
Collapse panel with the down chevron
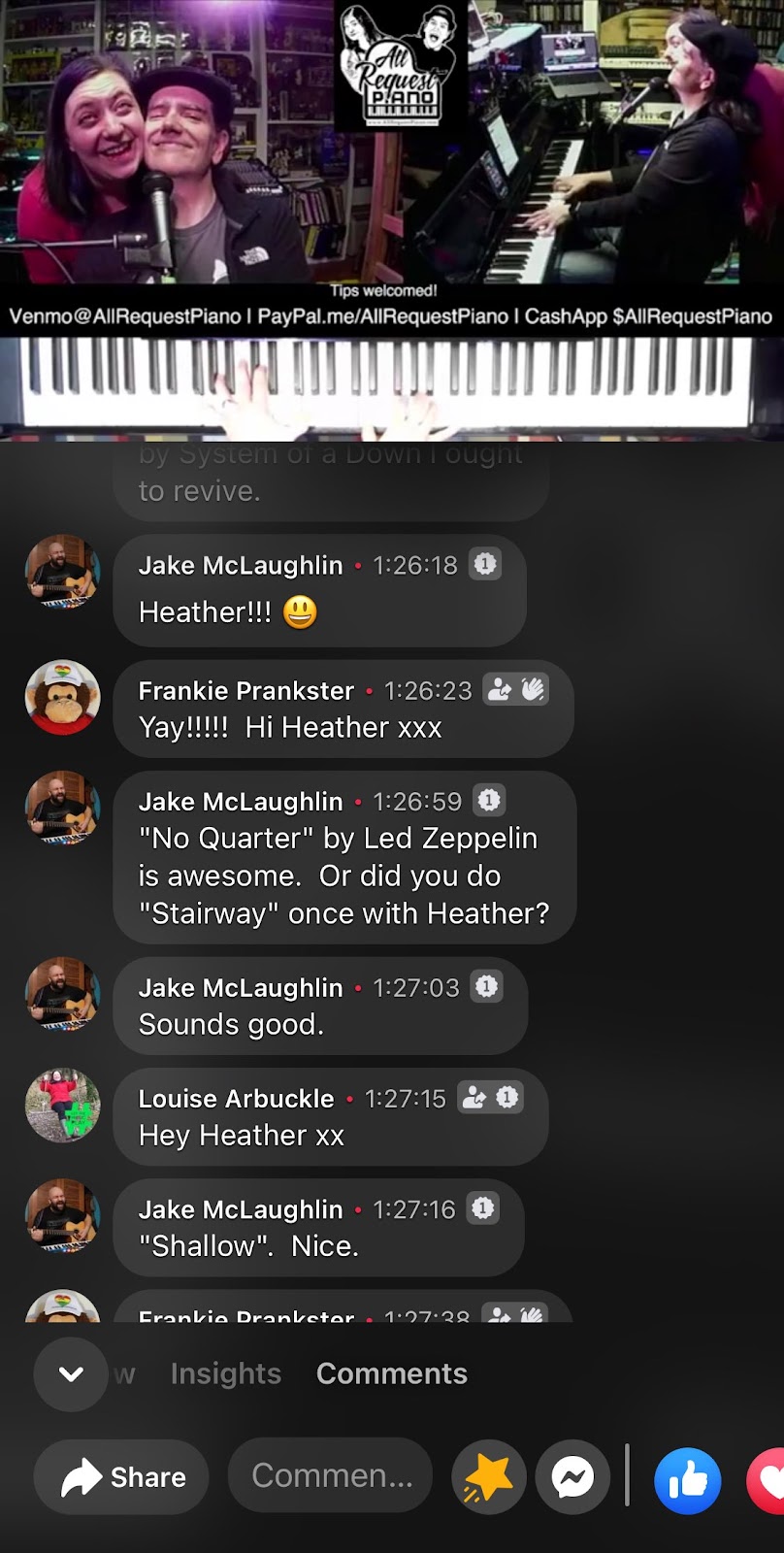[71, 1373]
